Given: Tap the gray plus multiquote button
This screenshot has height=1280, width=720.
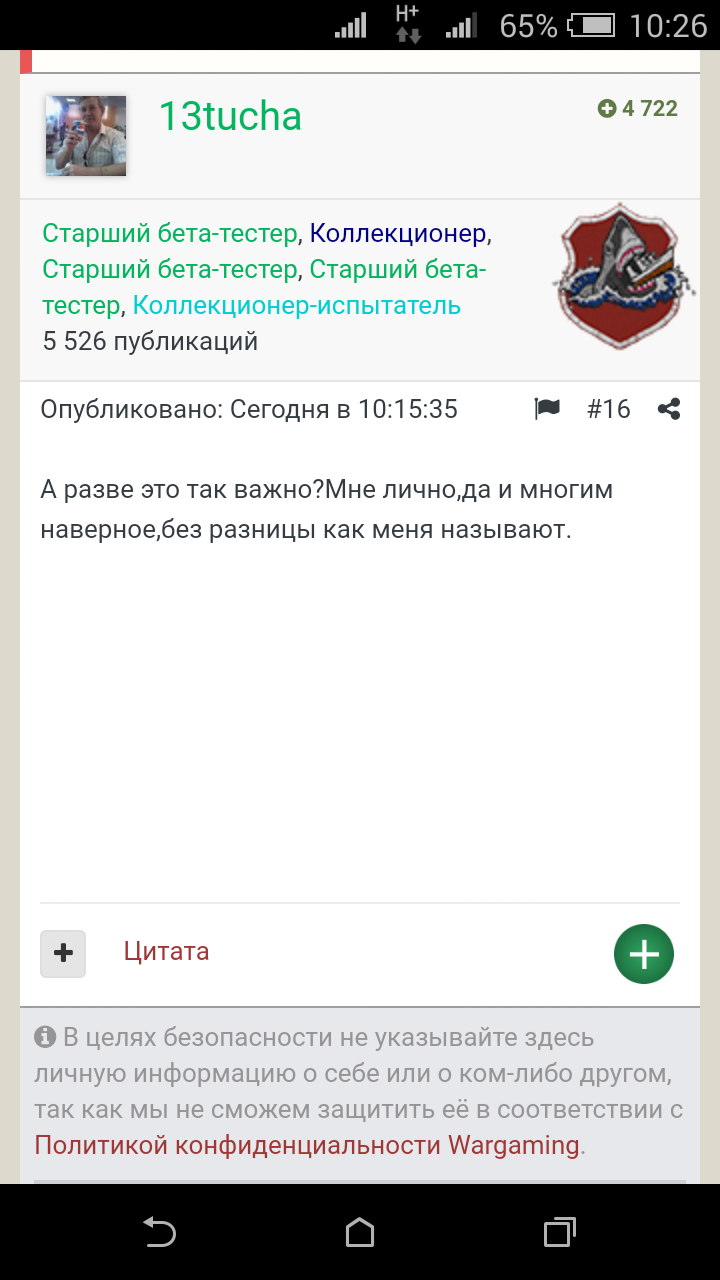Looking at the screenshot, I should [x=63, y=953].
